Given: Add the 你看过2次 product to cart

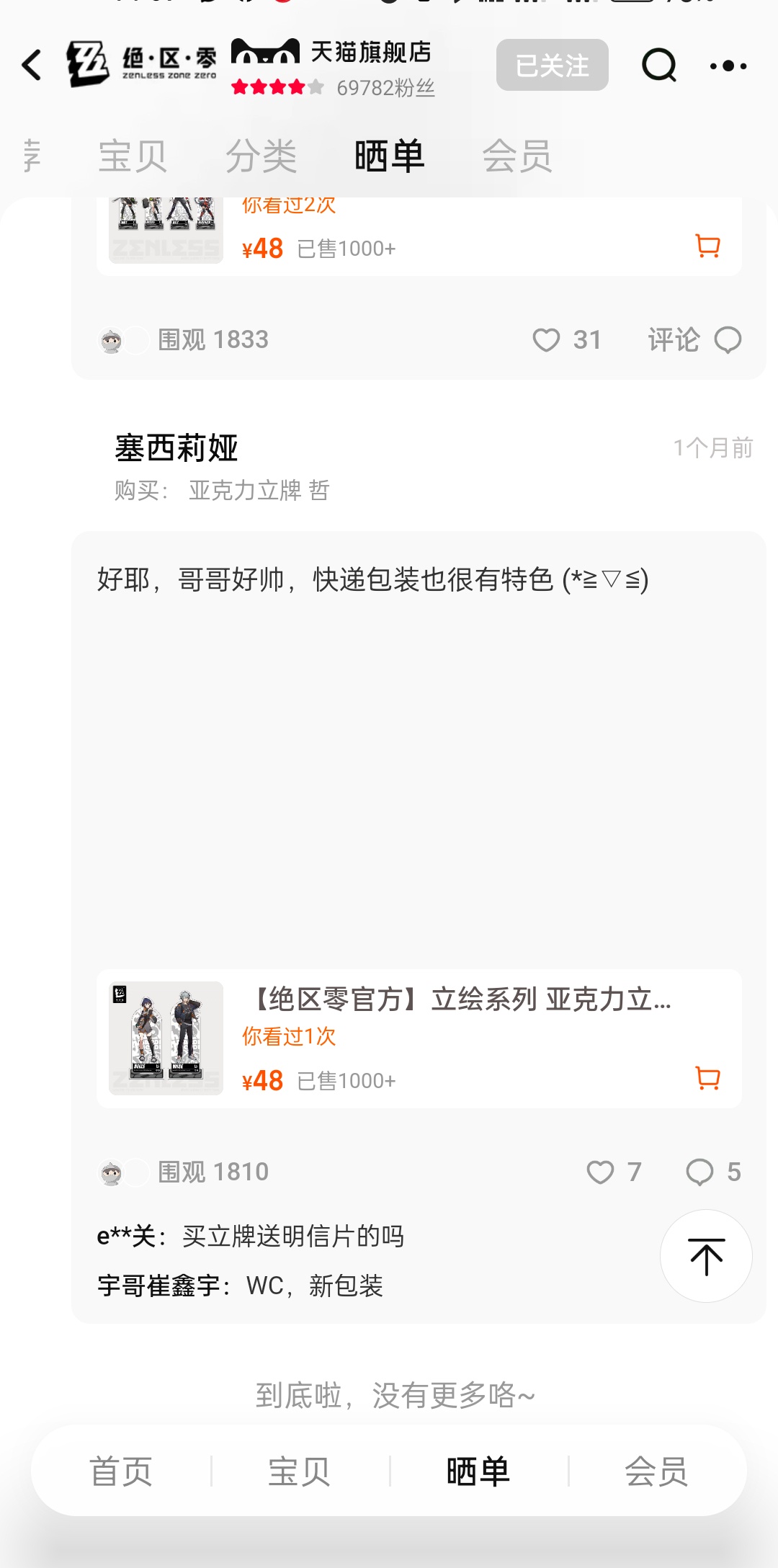Looking at the screenshot, I should 707,246.
